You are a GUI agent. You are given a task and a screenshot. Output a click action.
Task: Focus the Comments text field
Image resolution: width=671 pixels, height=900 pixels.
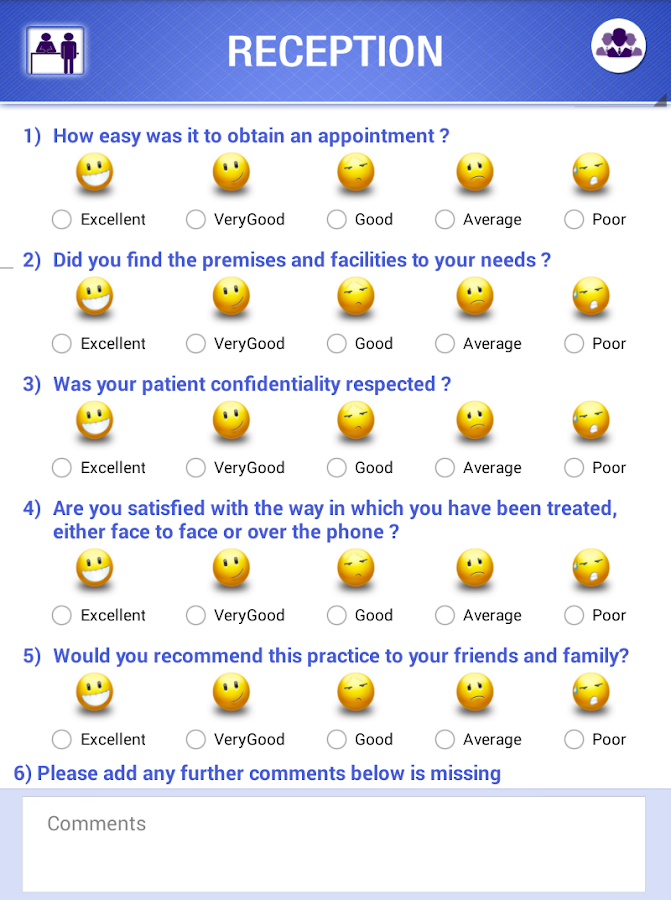point(334,843)
